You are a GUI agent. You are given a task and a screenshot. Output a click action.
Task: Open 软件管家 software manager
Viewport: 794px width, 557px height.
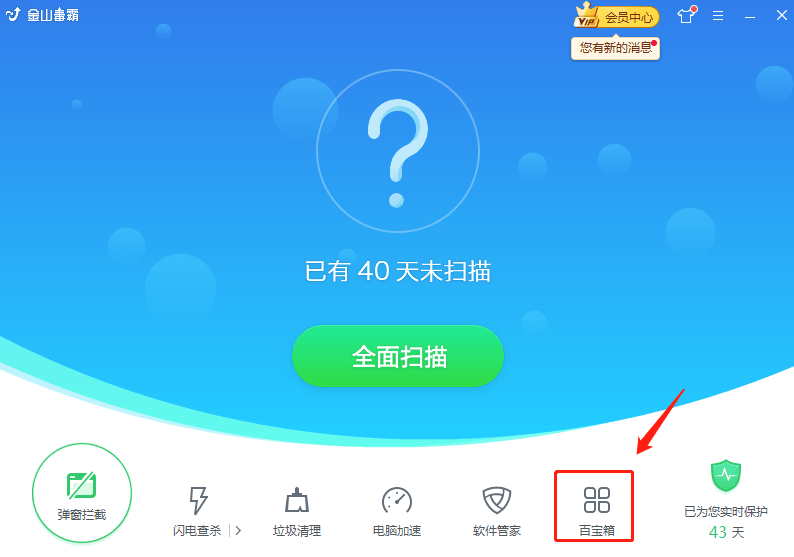[497, 510]
